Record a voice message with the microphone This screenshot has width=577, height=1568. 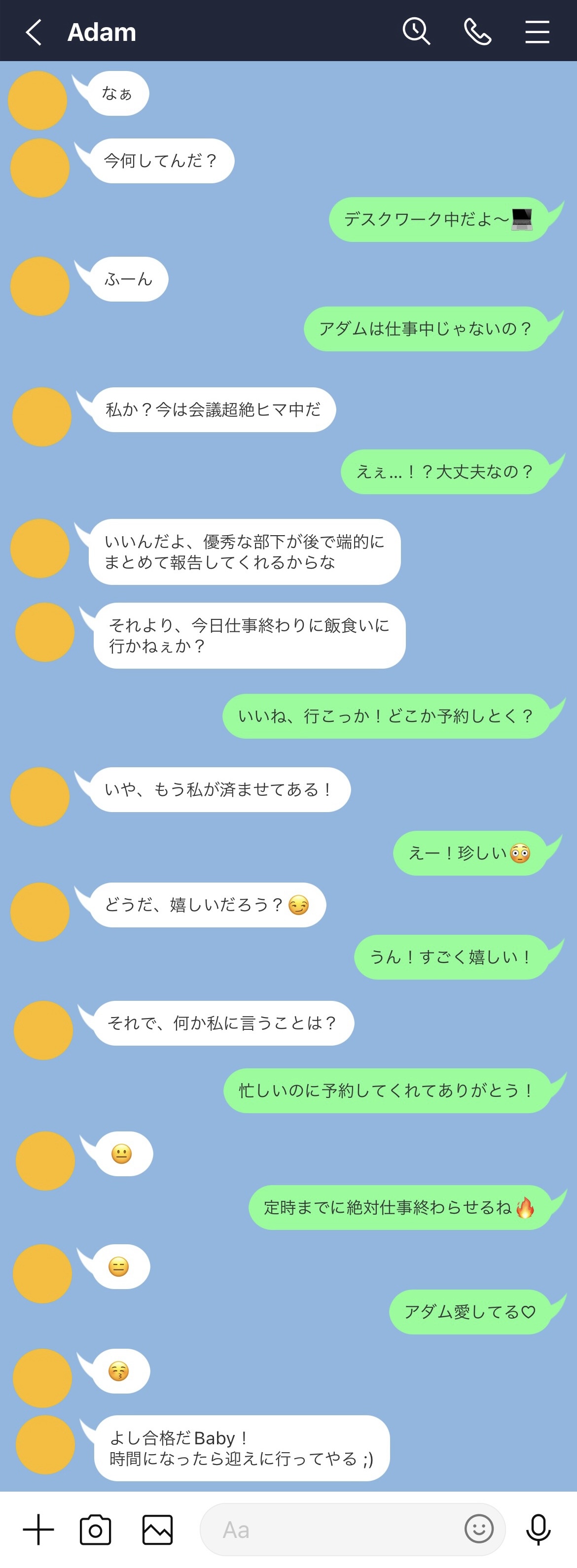point(538,1529)
